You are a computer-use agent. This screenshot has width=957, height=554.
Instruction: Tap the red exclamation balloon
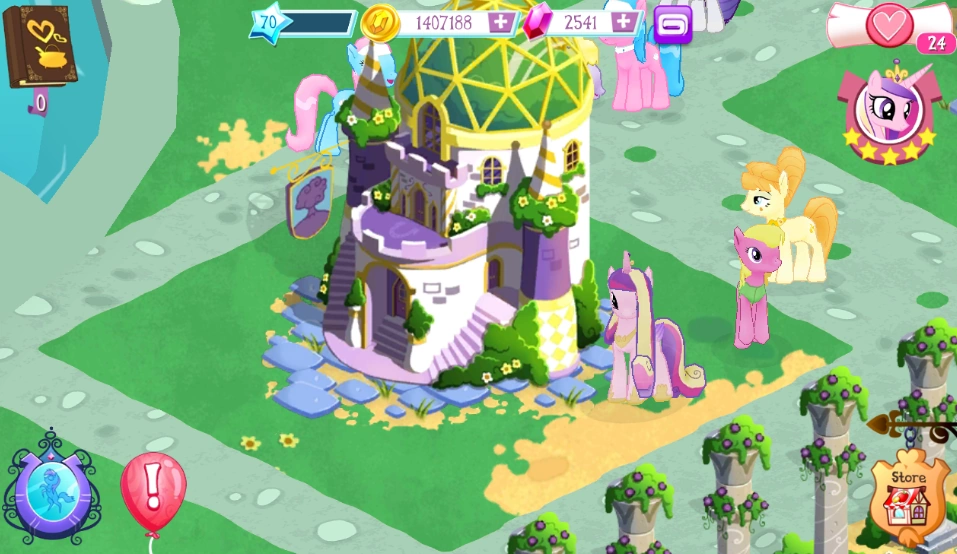tap(152, 488)
